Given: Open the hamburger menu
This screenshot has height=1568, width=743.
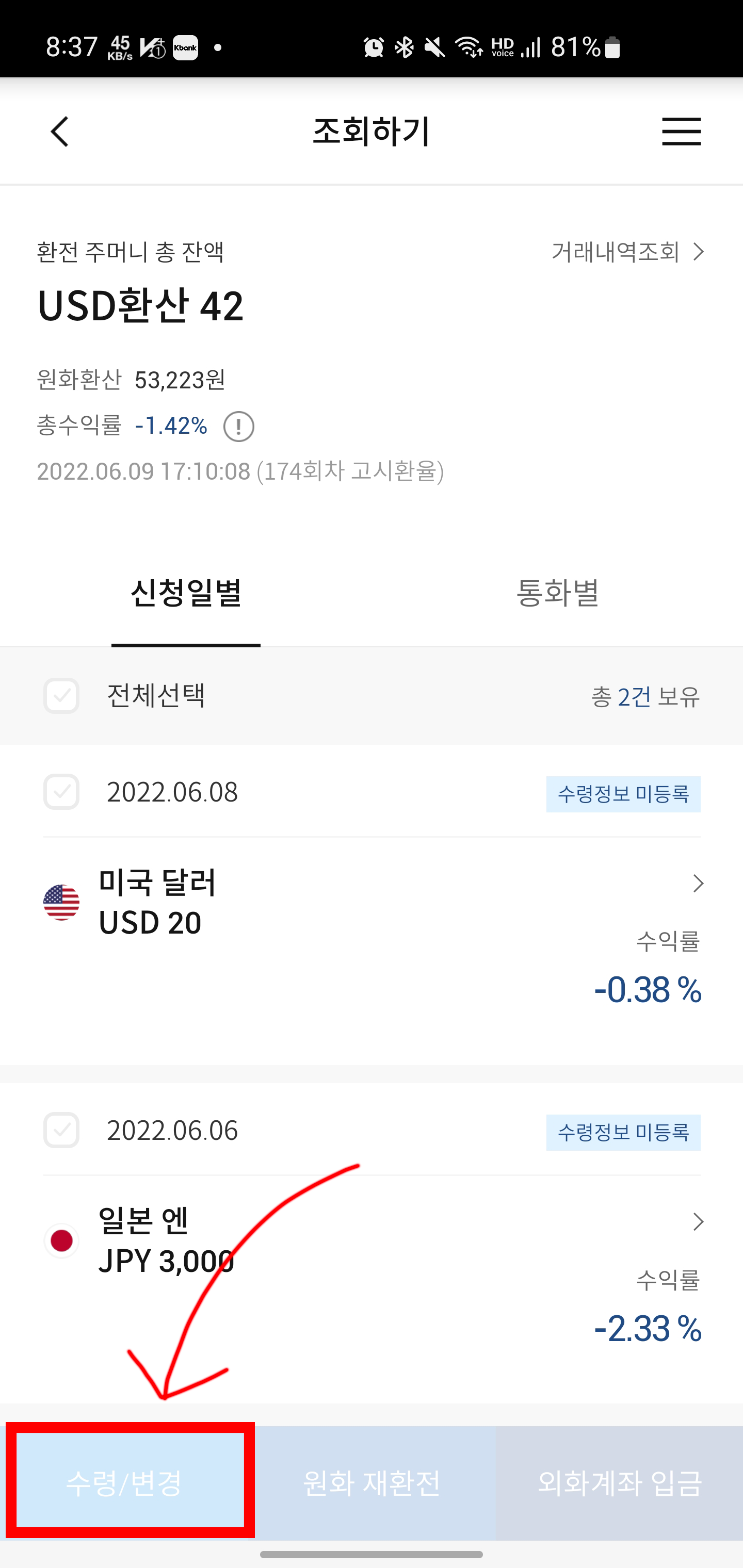Looking at the screenshot, I should pos(681,132).
